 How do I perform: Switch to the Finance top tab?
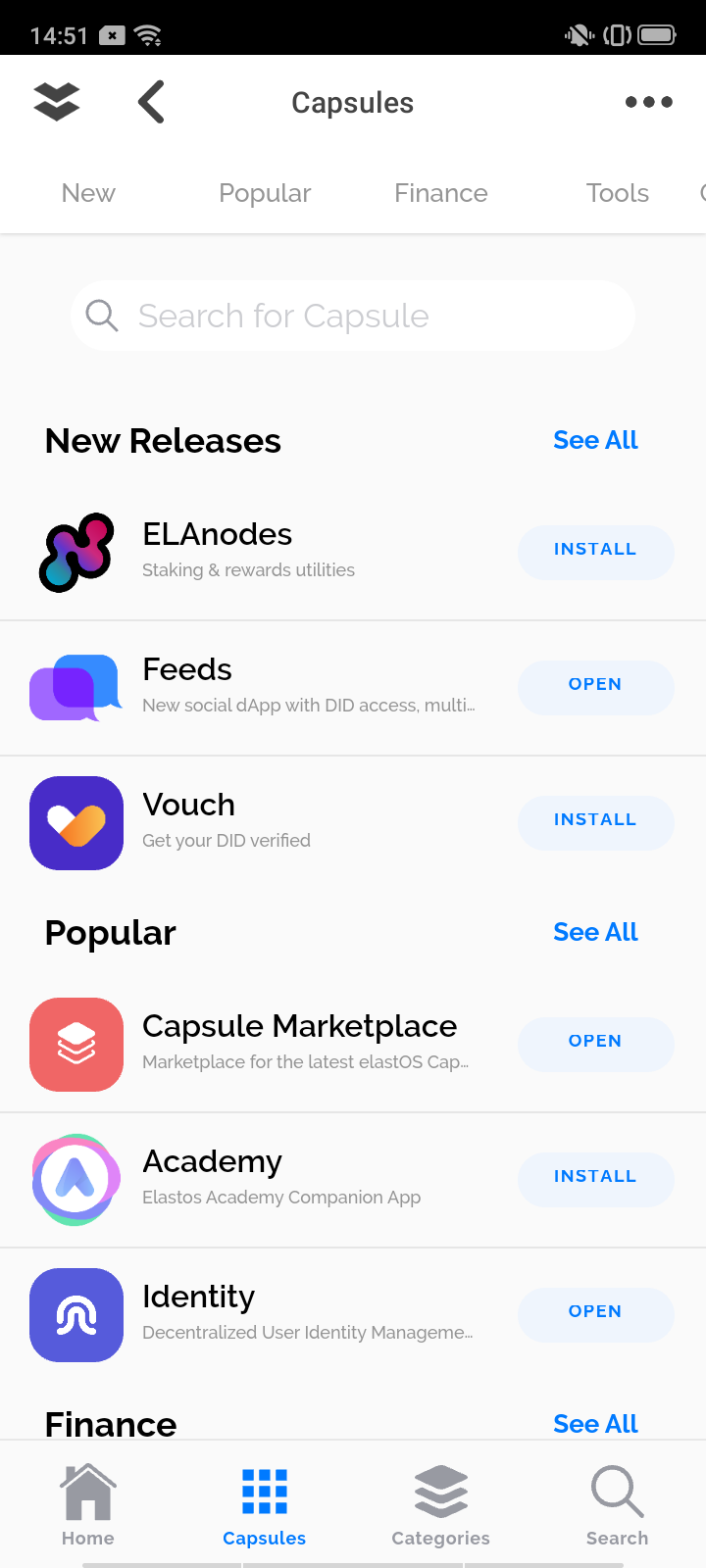point(441,193)
